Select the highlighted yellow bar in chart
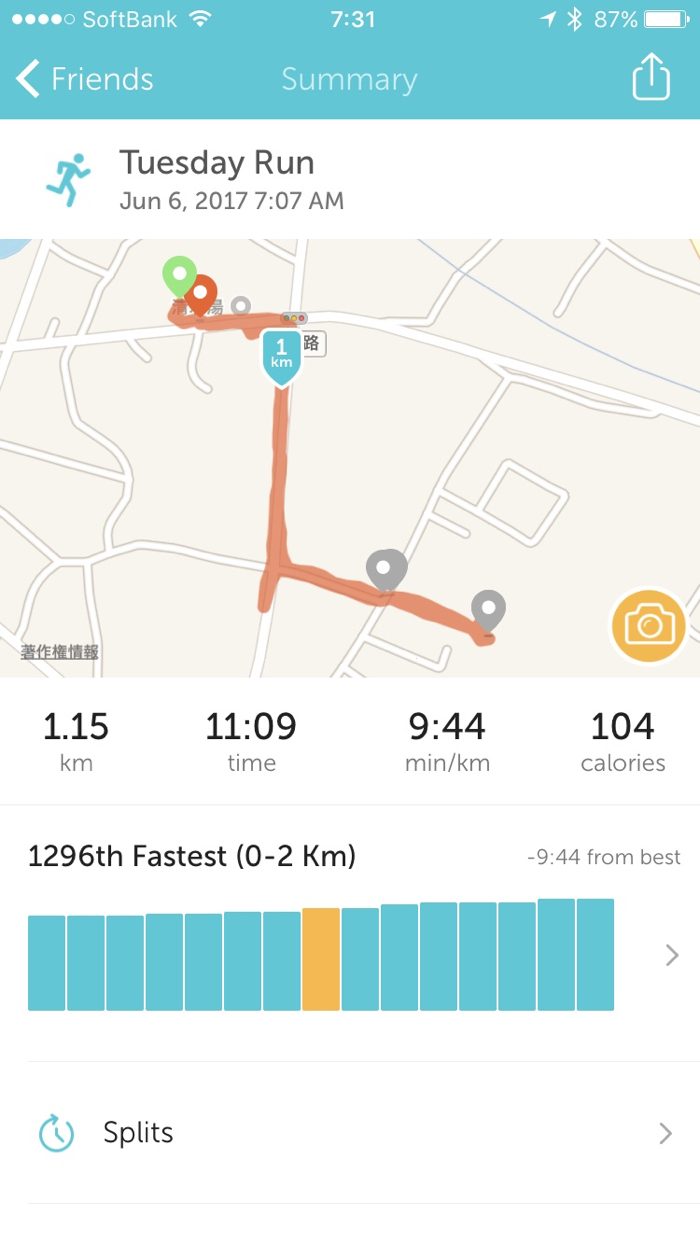Screen dimensions: 700x1245 click(321, 959)
